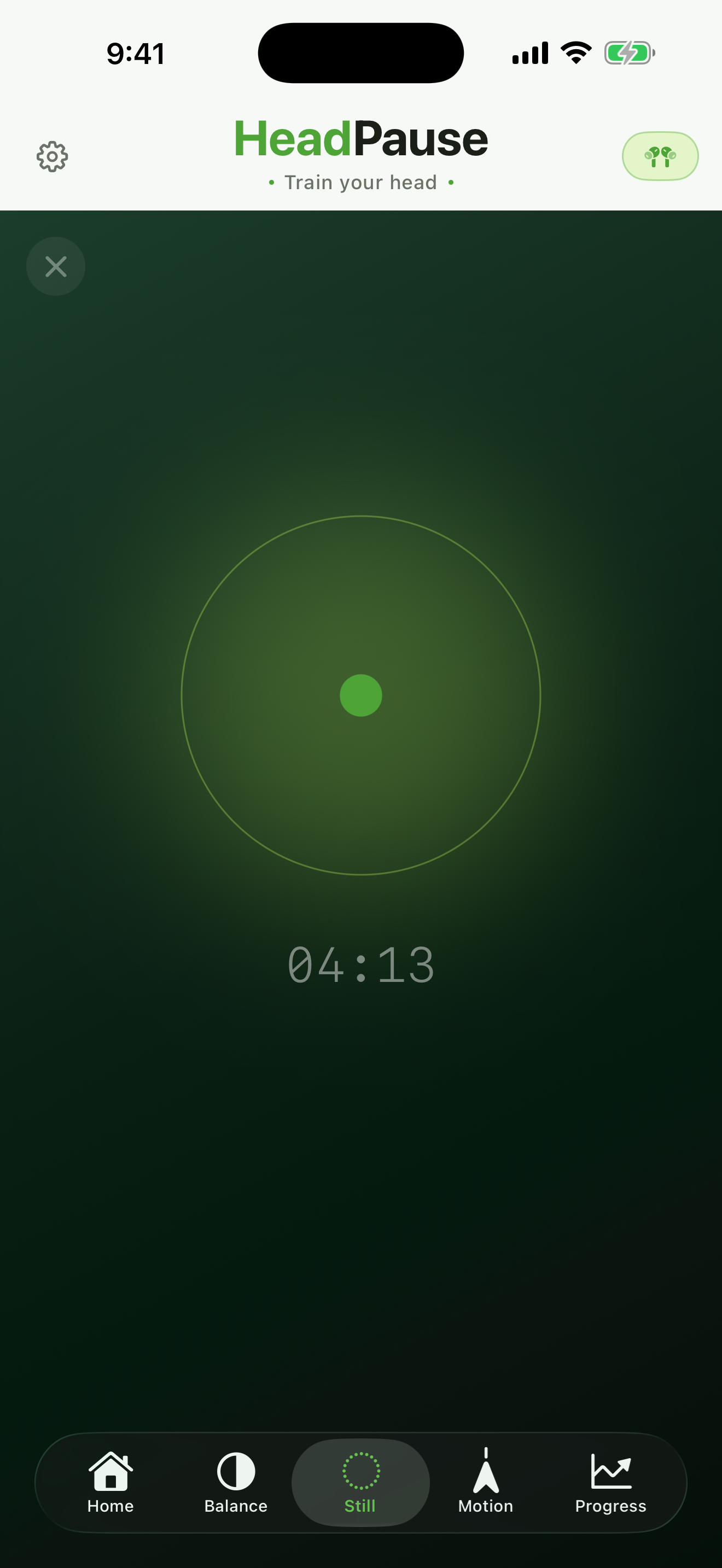Tap the AirPods connection badge
Image resolution: width=722 pixels, height=1568 pixels.
[660, 156]
